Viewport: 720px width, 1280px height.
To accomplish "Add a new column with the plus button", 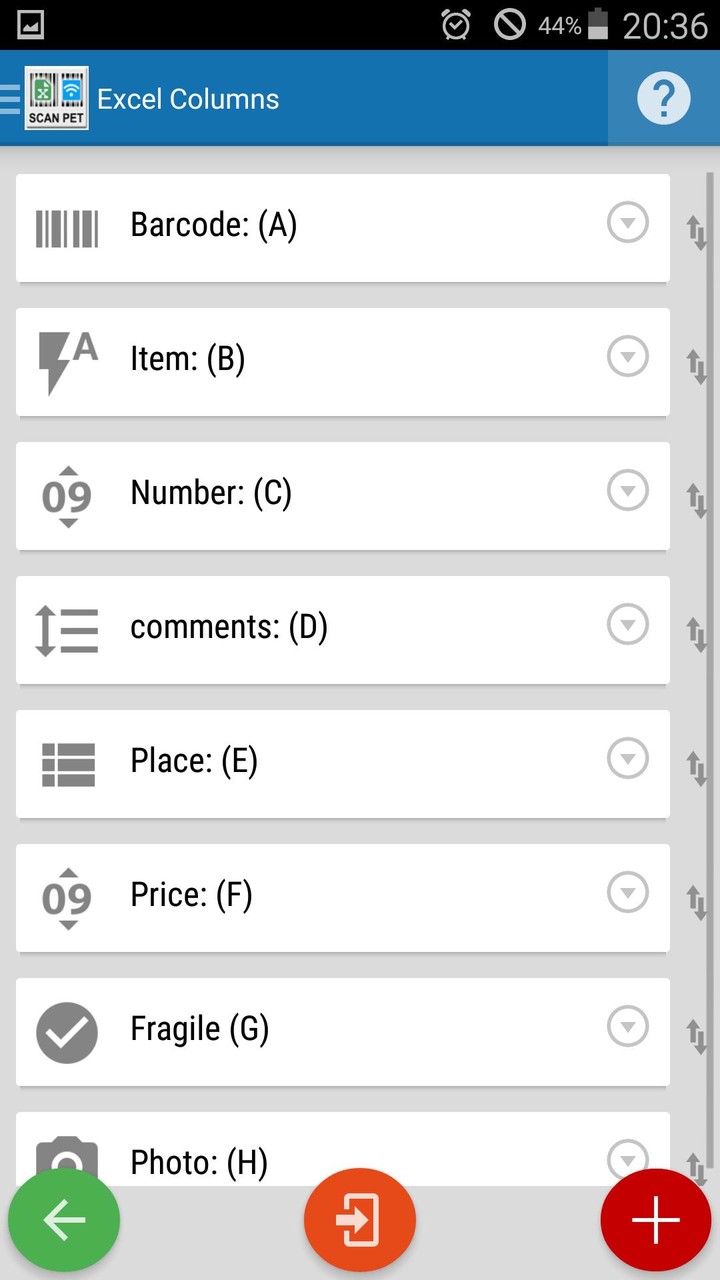I will tap(655, 1220).
